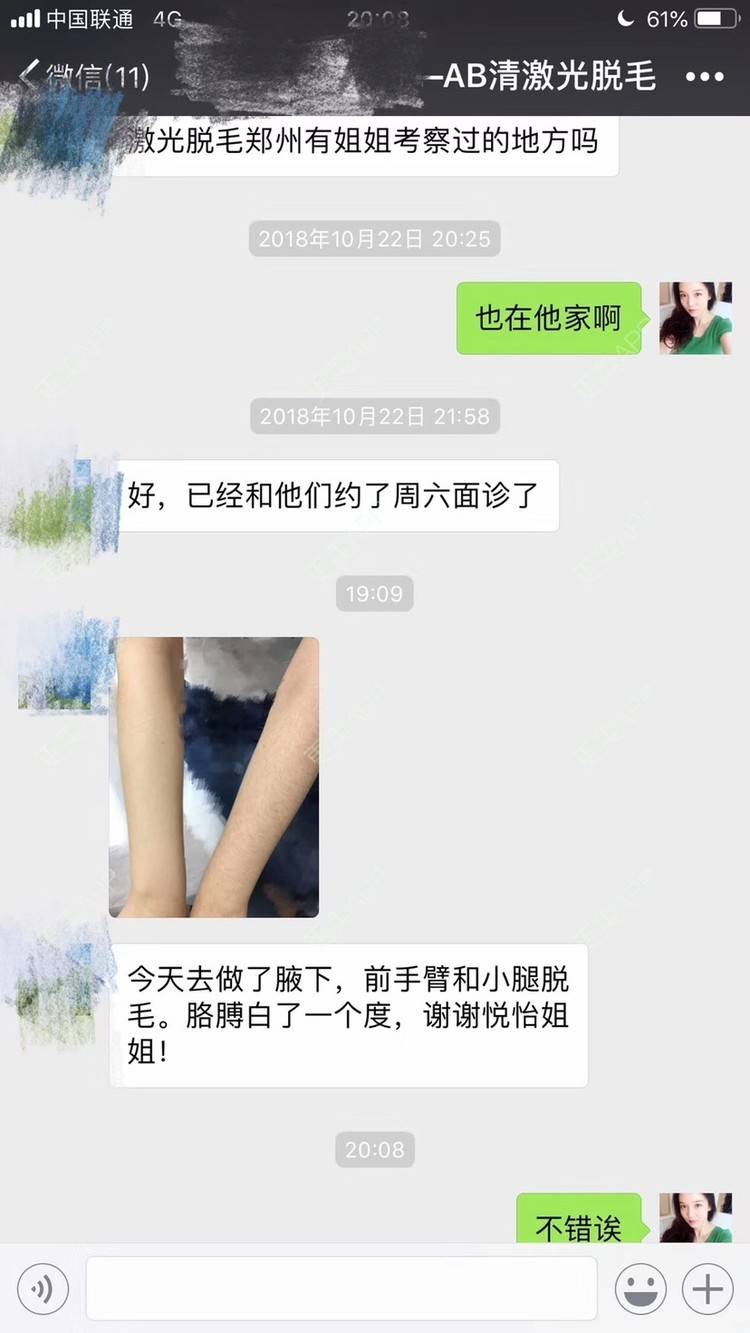Image resolution: width=750 pixels, height=1333 pixels.
Task: Tap the back arrow beside 微信(11)
Action: pos(30,75)
